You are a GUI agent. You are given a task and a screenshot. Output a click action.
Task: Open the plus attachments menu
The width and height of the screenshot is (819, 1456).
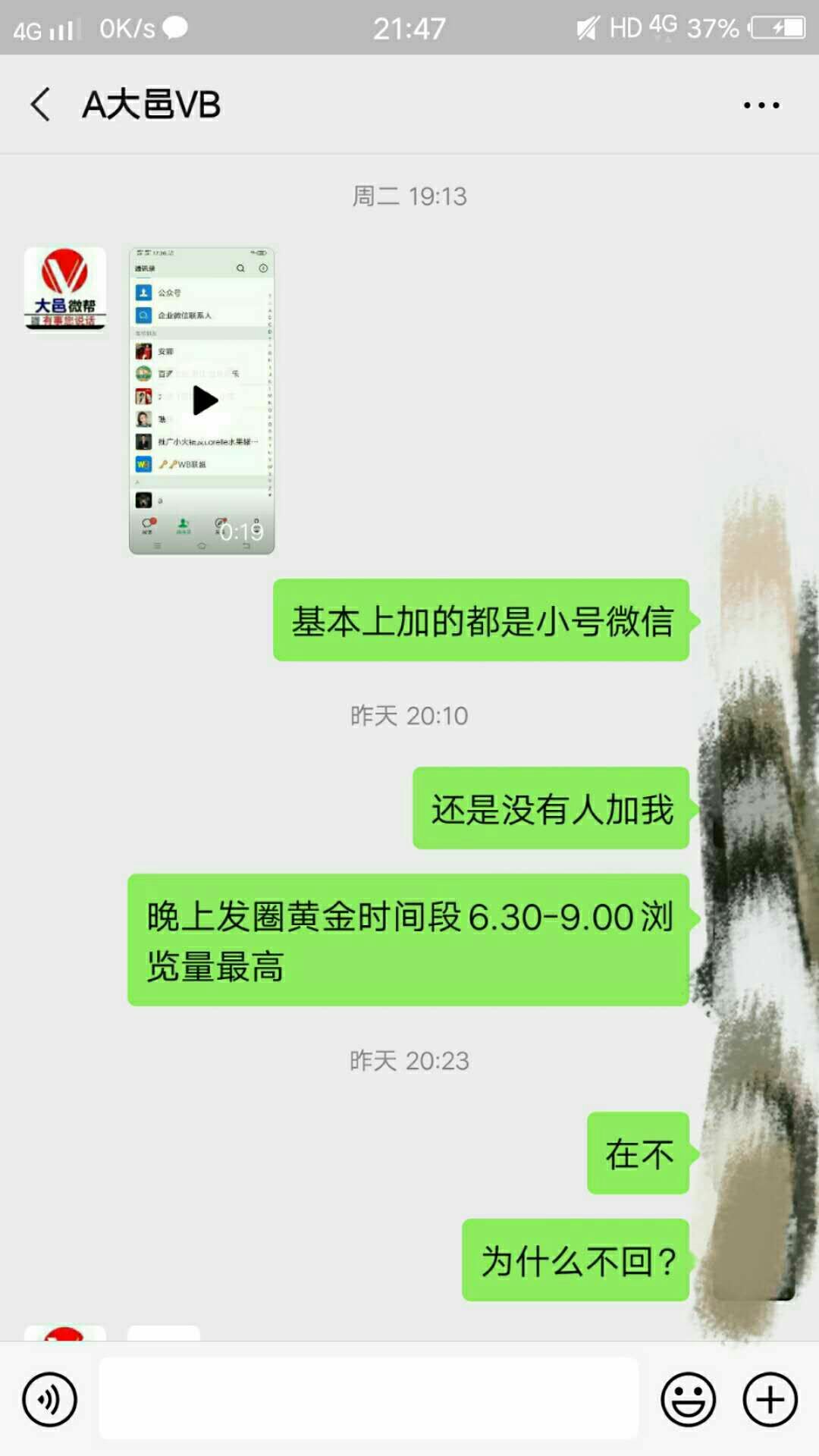pyautogui.click(x=770, y=1399)
